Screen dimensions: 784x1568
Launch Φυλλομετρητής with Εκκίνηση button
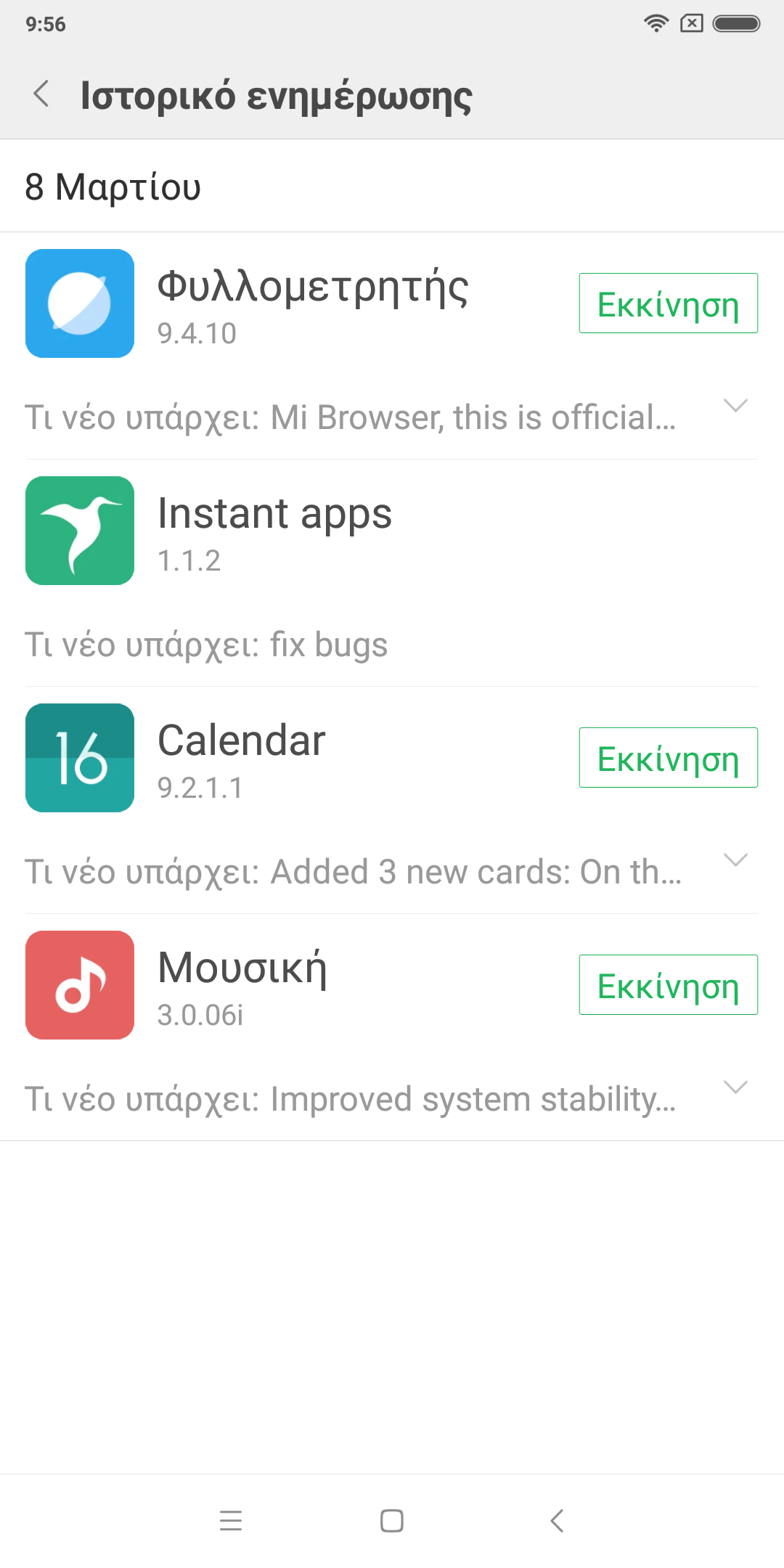(x=668, y=303)
